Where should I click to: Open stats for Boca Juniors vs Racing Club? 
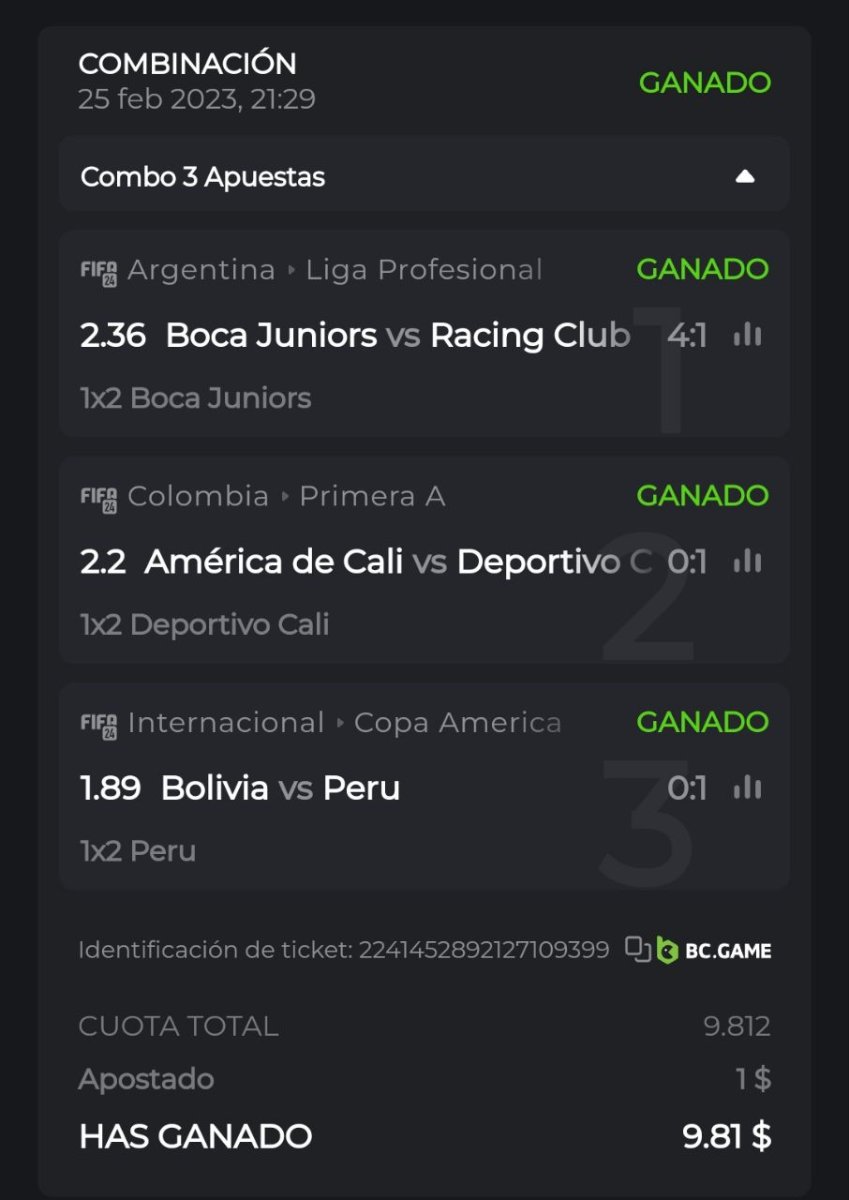[x=747, y=336]
